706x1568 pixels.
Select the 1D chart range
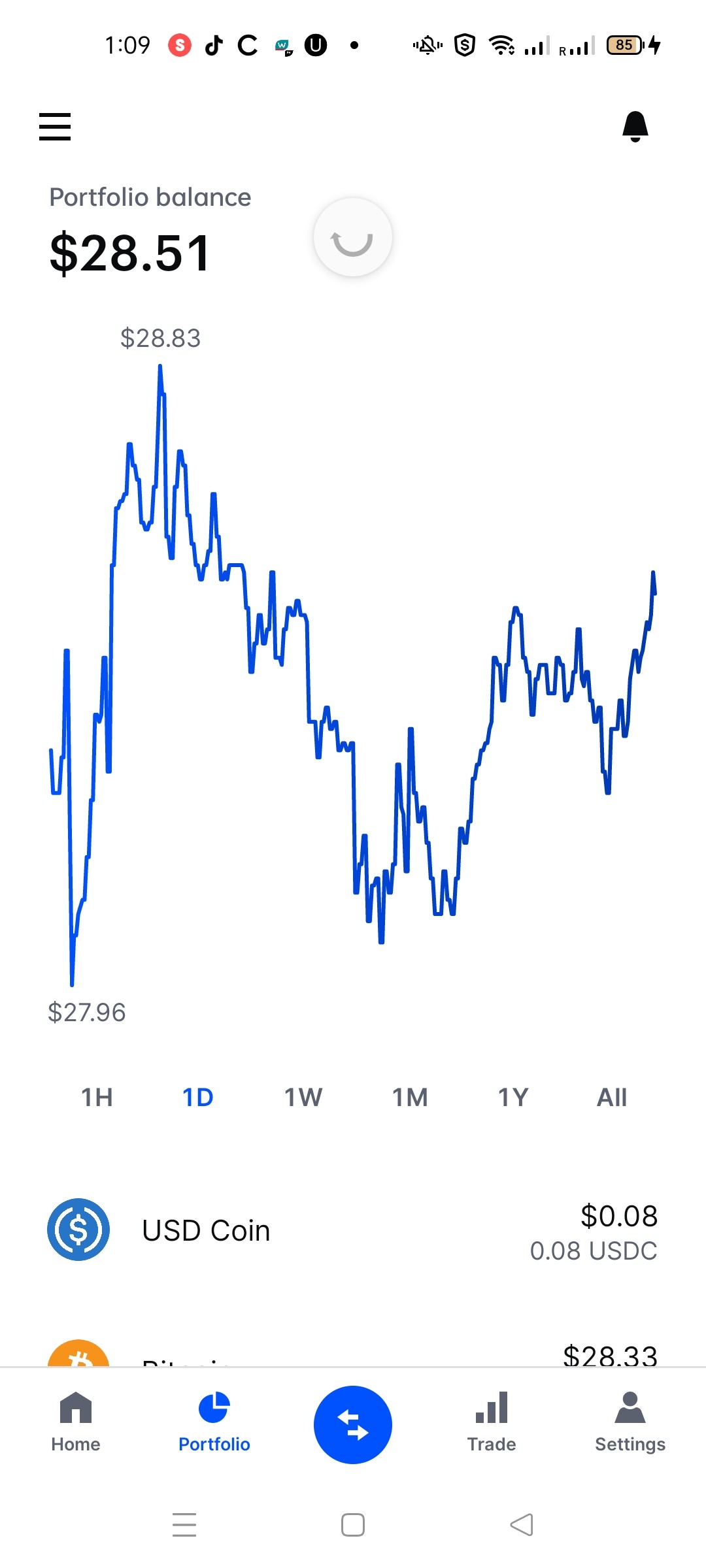(x=197, y=1097)
